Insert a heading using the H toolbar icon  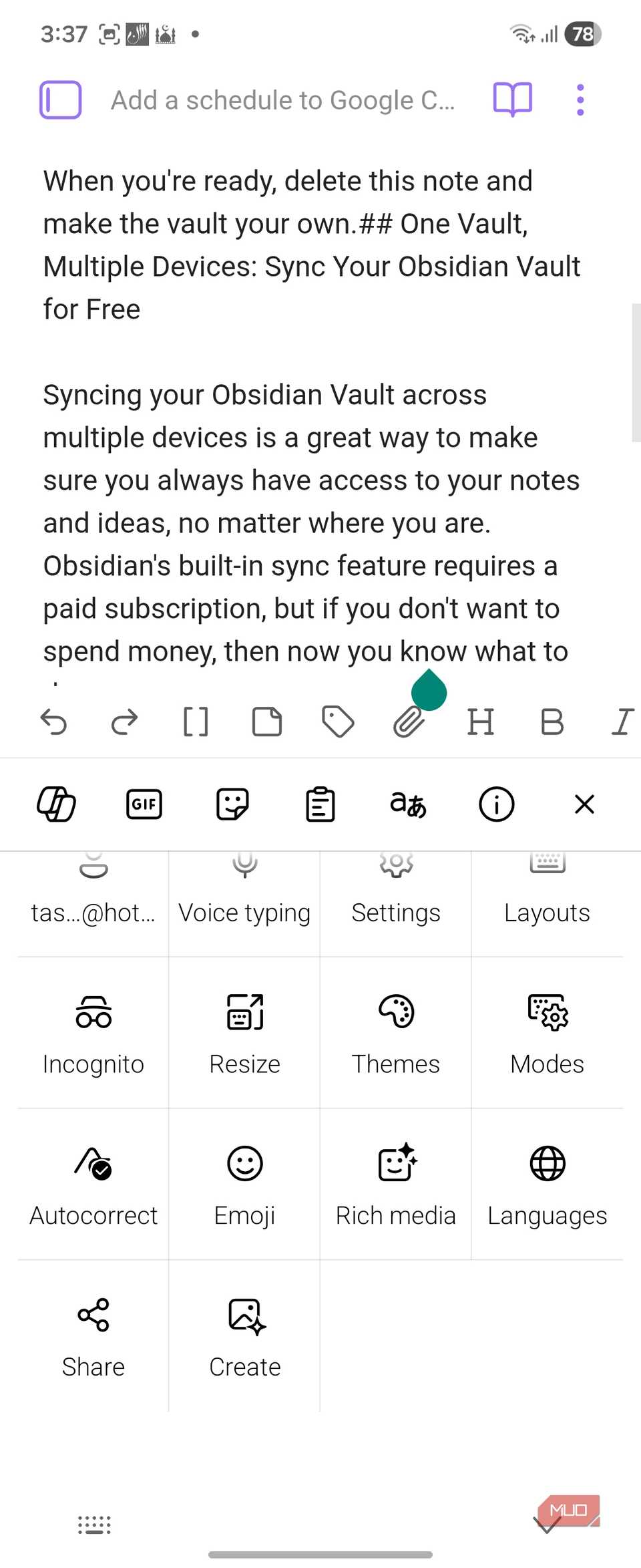(x=481, y=722)
